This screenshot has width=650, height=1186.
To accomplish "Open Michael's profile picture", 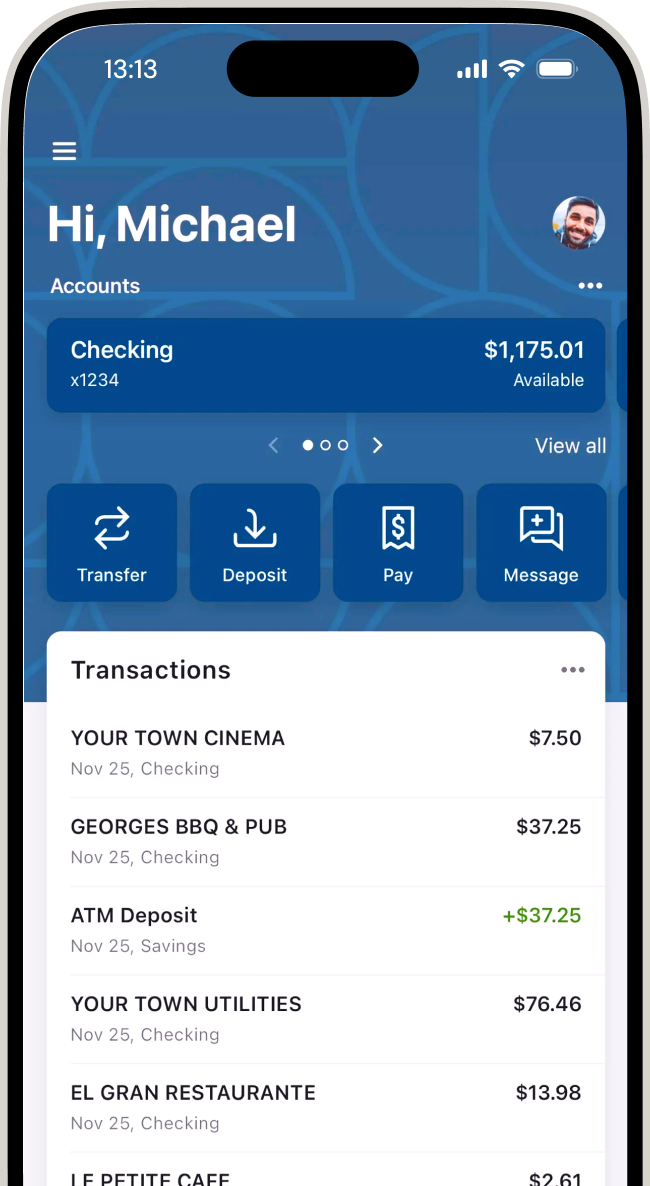I will coord(578,222).
